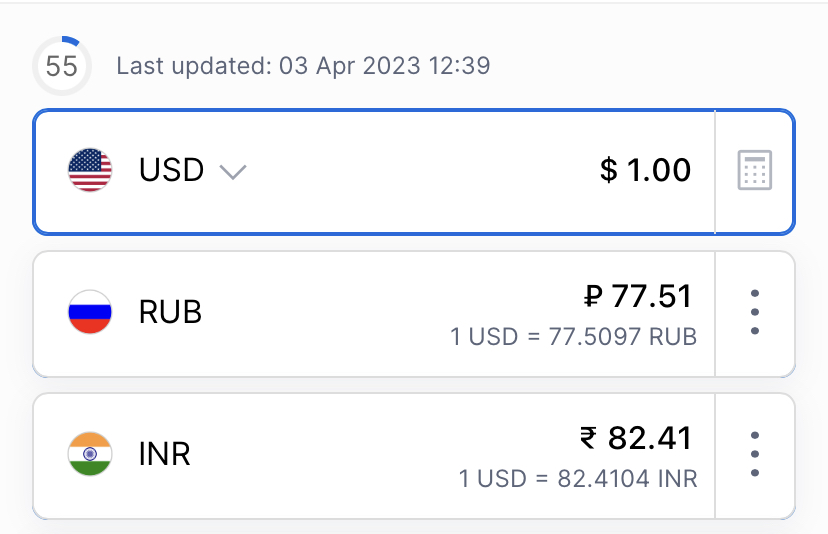This screenshot has width=828, height=534.
Task: Open the calculator icon
Action: [755, 171]
